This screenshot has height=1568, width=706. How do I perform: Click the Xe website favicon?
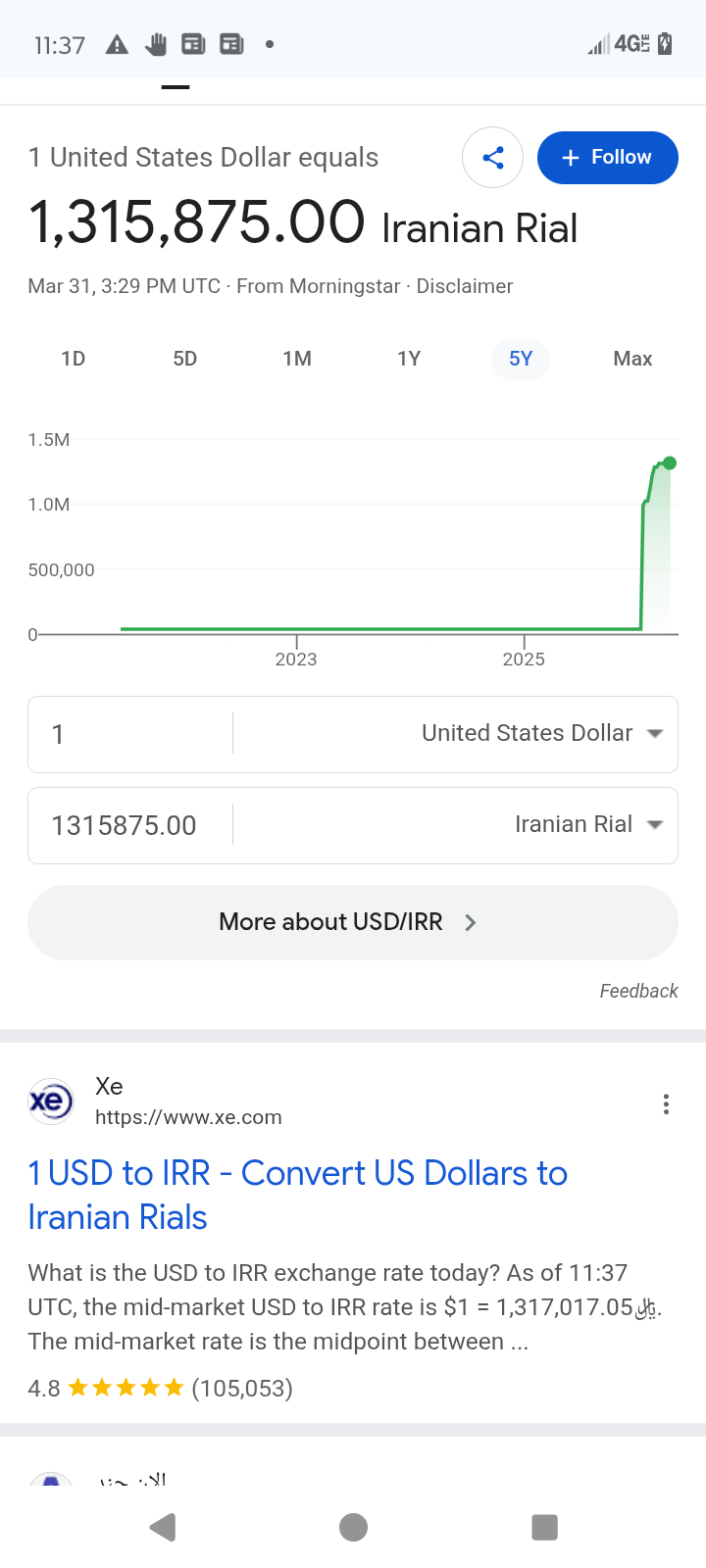[x=51, y=1101]
